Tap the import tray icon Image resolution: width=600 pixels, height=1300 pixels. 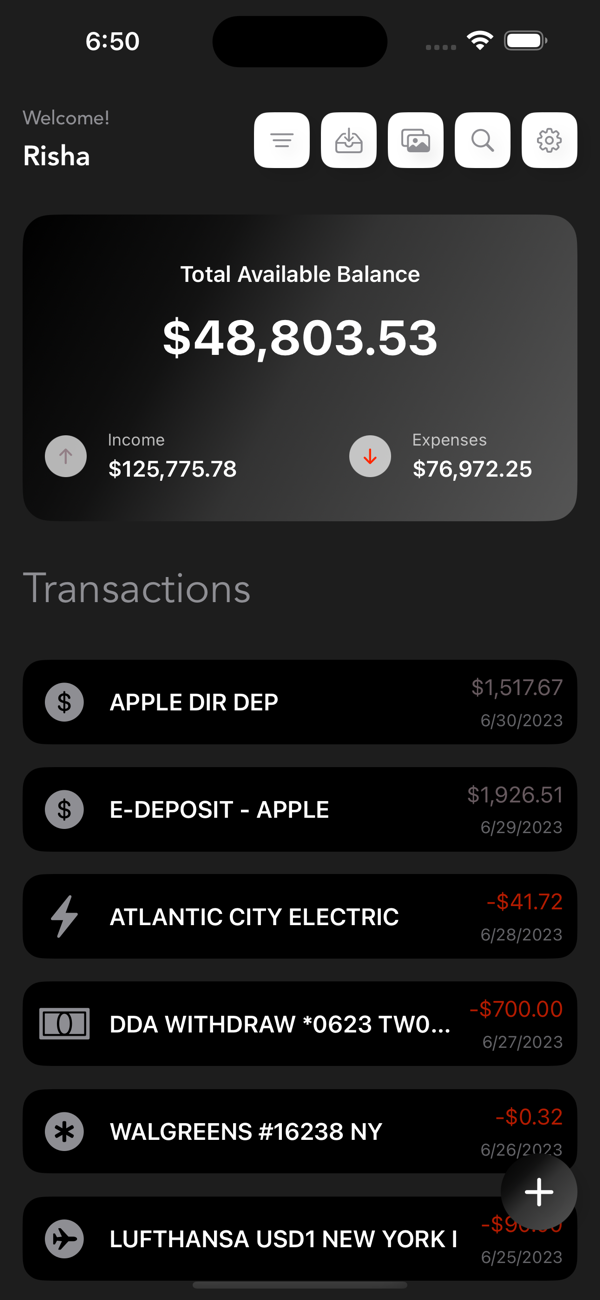(349, 140)
